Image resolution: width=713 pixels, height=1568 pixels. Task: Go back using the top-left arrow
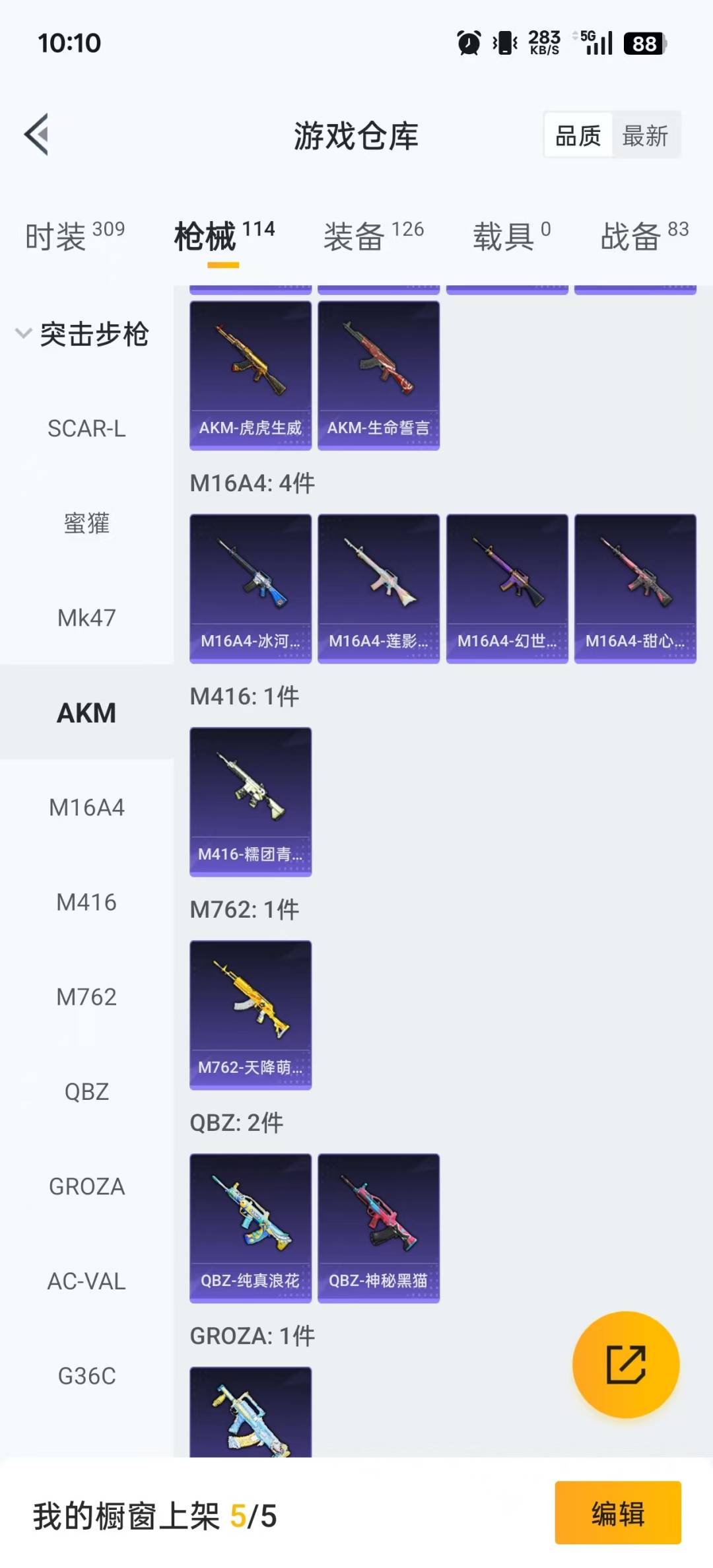pos(37,135)
